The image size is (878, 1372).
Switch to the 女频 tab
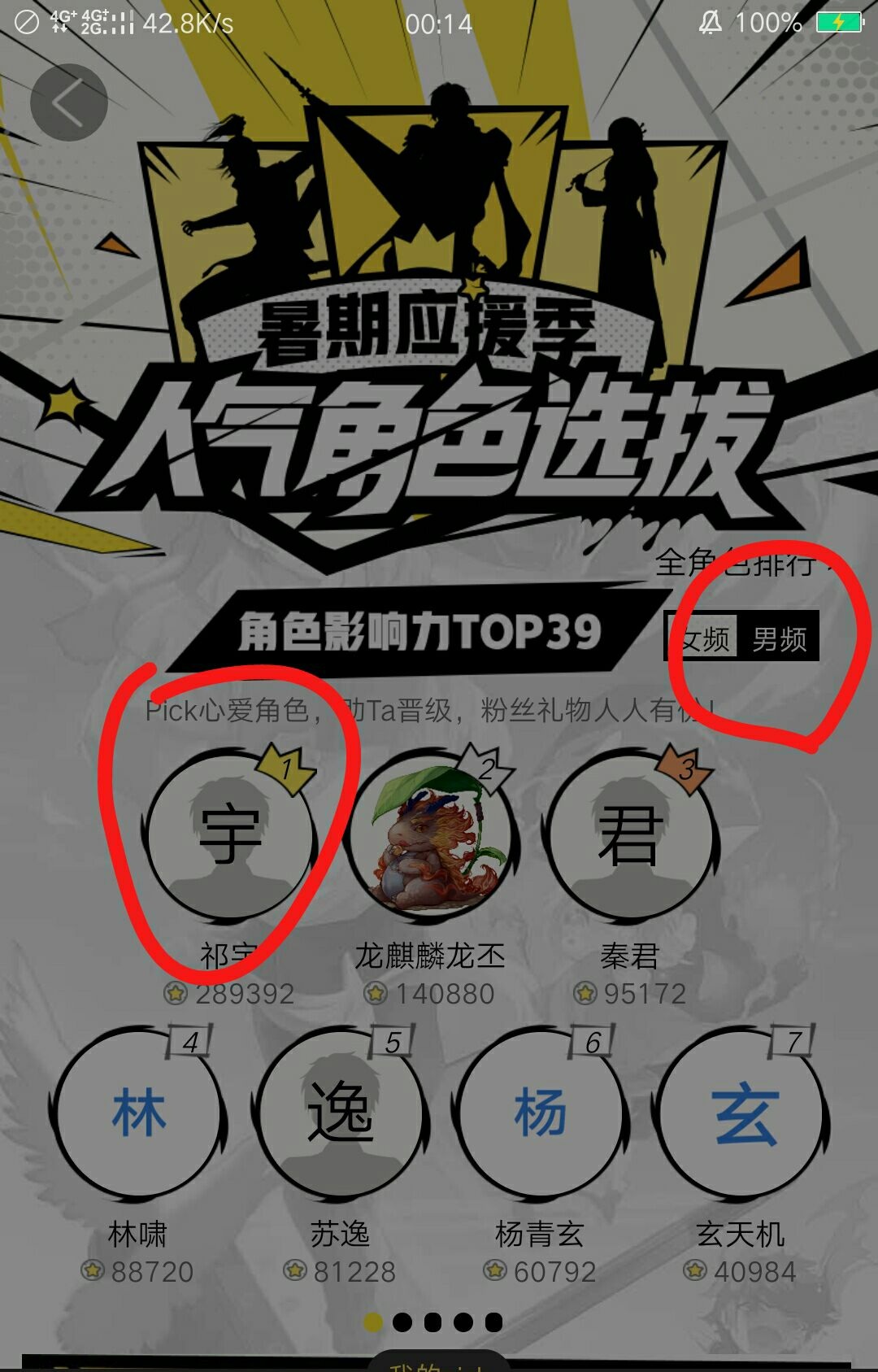[704, 639]
